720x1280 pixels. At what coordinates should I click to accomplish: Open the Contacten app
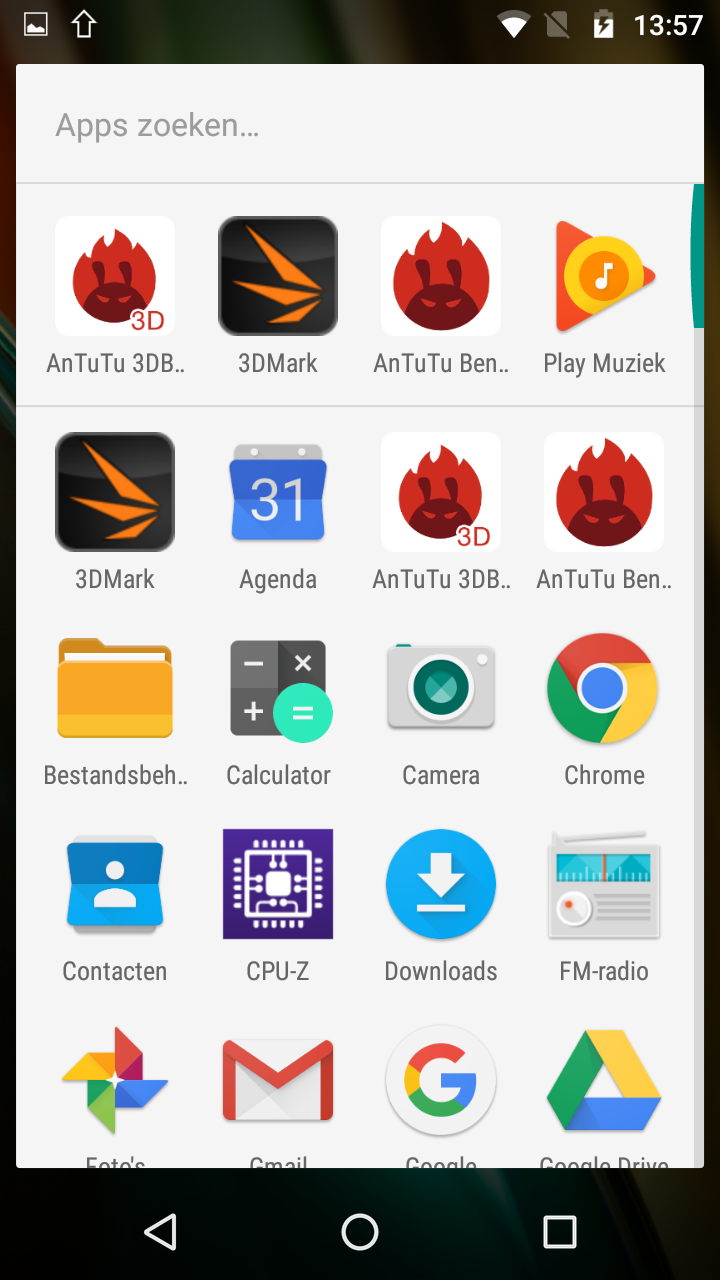tap(115, 886)
